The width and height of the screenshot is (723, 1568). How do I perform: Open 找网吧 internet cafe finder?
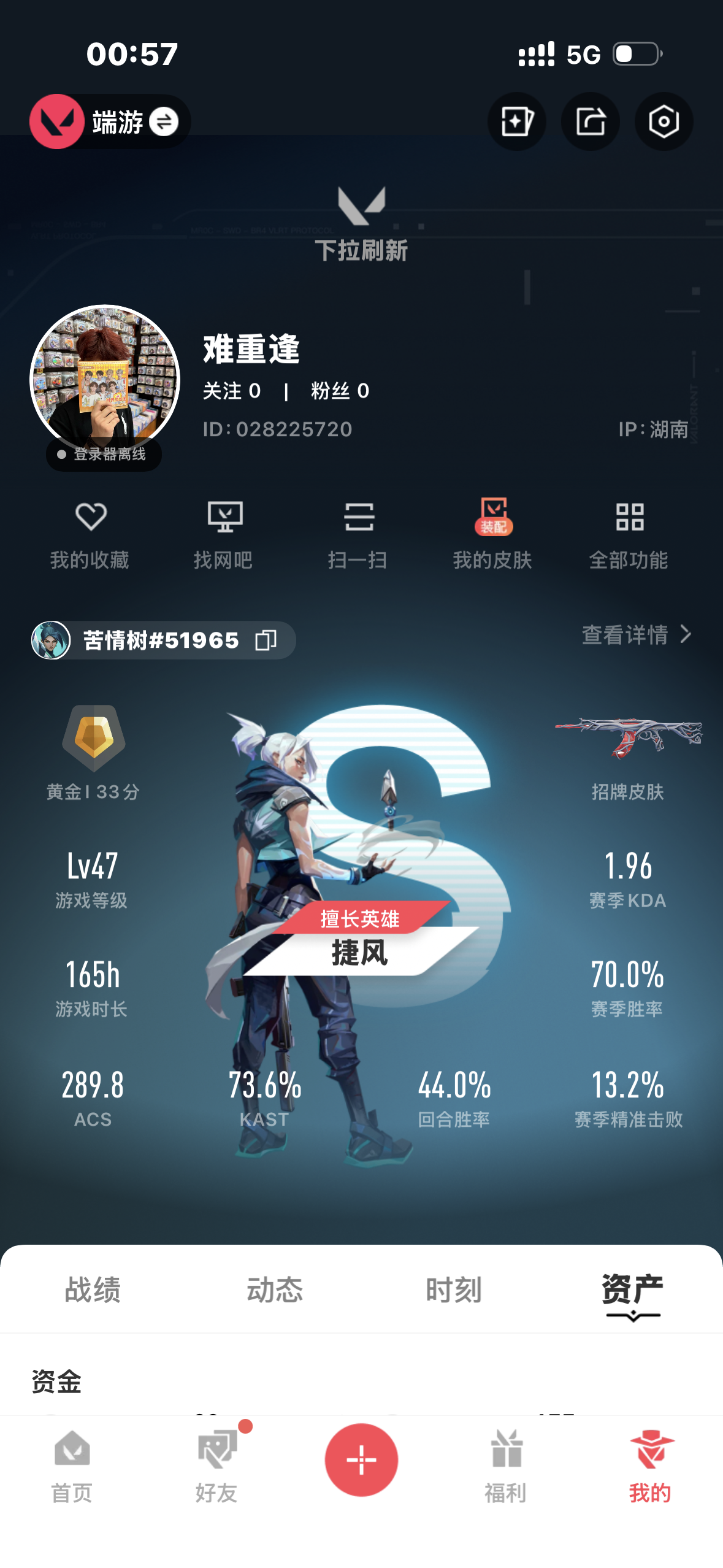coord(224,534)
